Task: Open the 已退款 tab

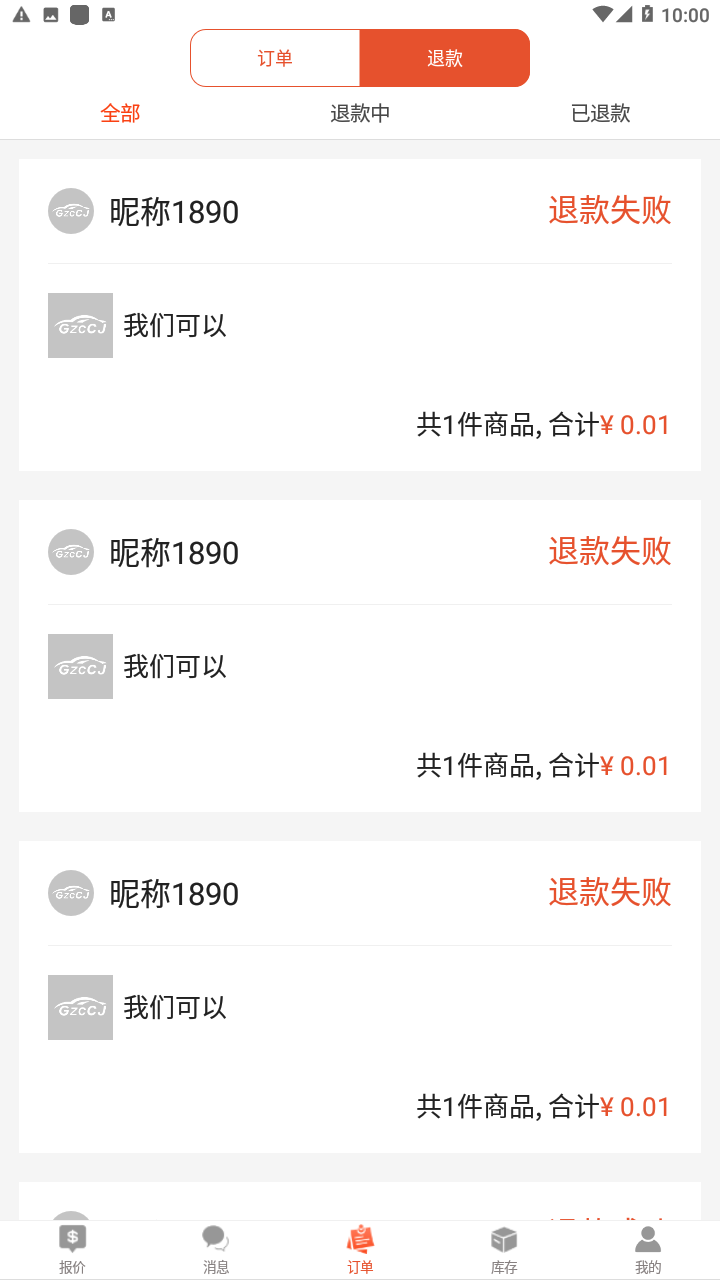Action: [600, 113]
